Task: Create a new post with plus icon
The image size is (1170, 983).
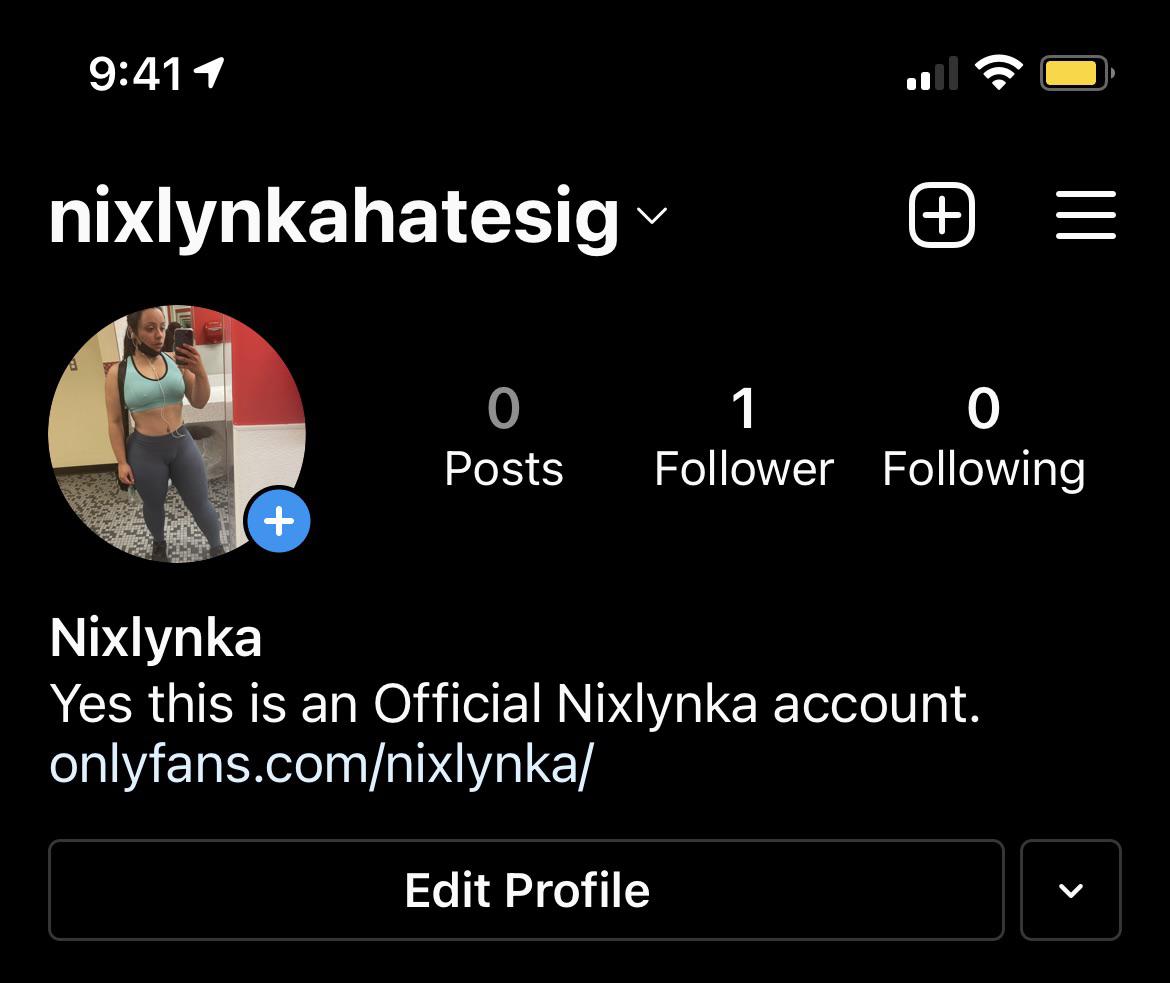Action: click(x=941, y=215)
